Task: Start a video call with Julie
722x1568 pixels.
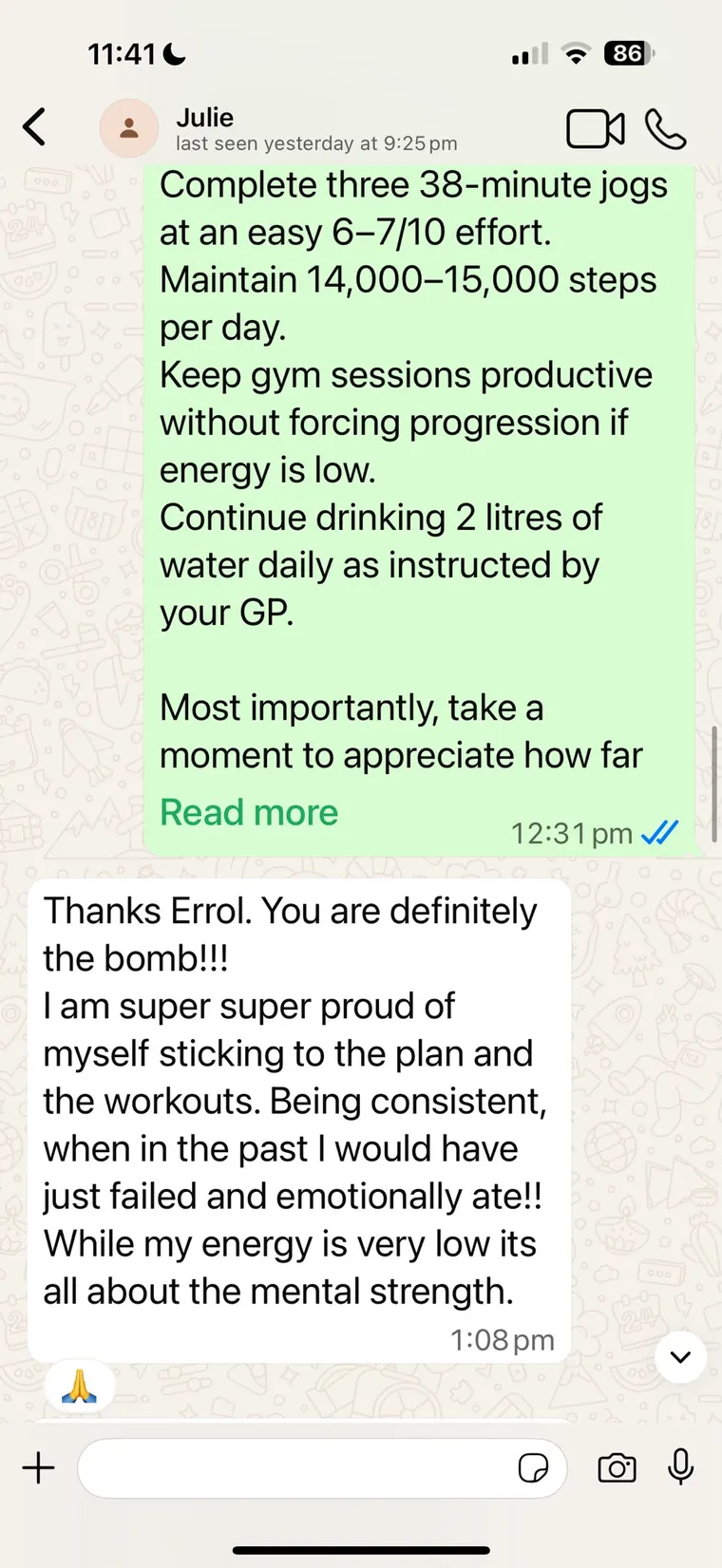Action: coord(596,129)
